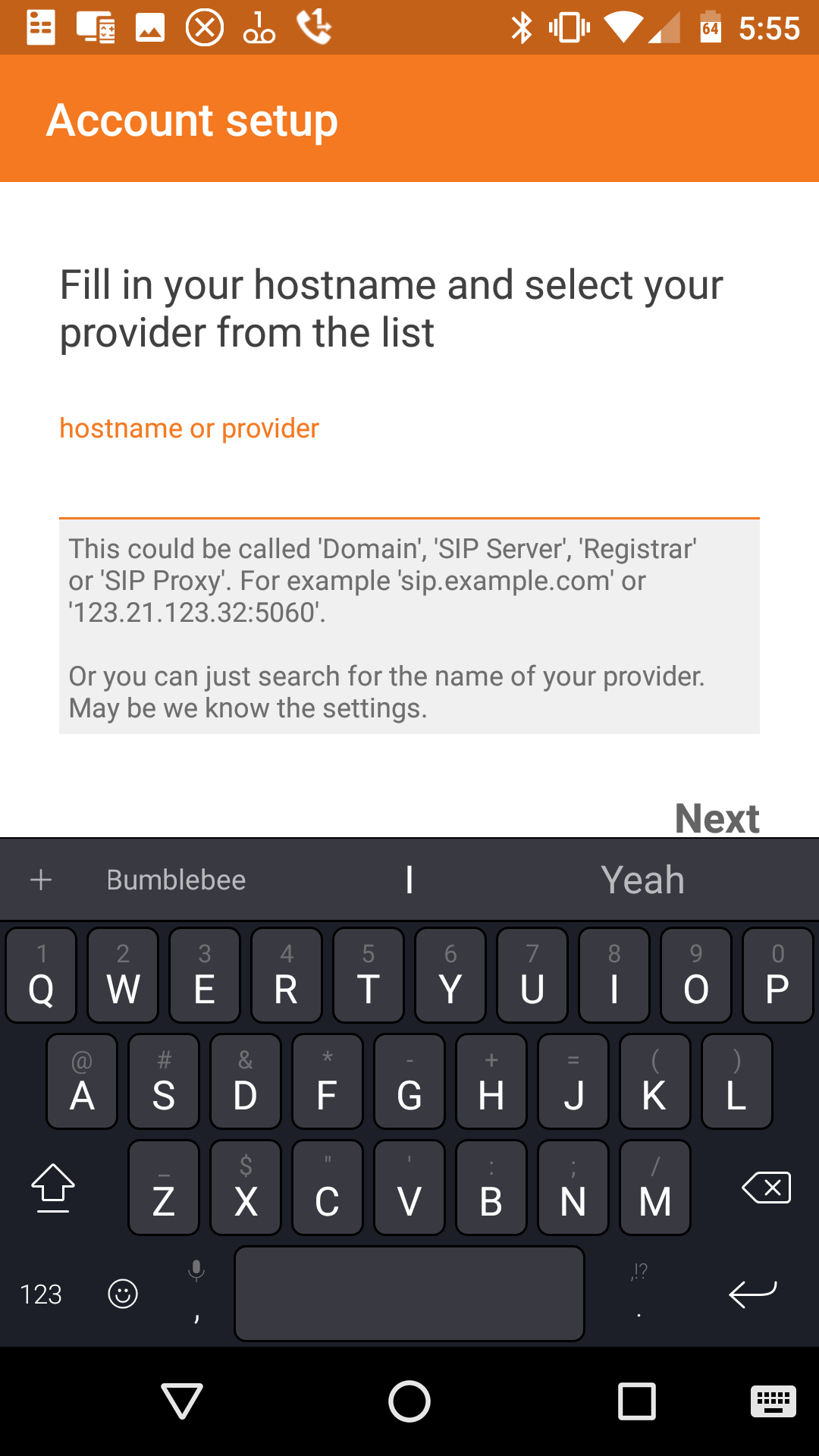Tap the keyboard return key
This screenshot has width=819, height=1456.
tap(752, 1294)
